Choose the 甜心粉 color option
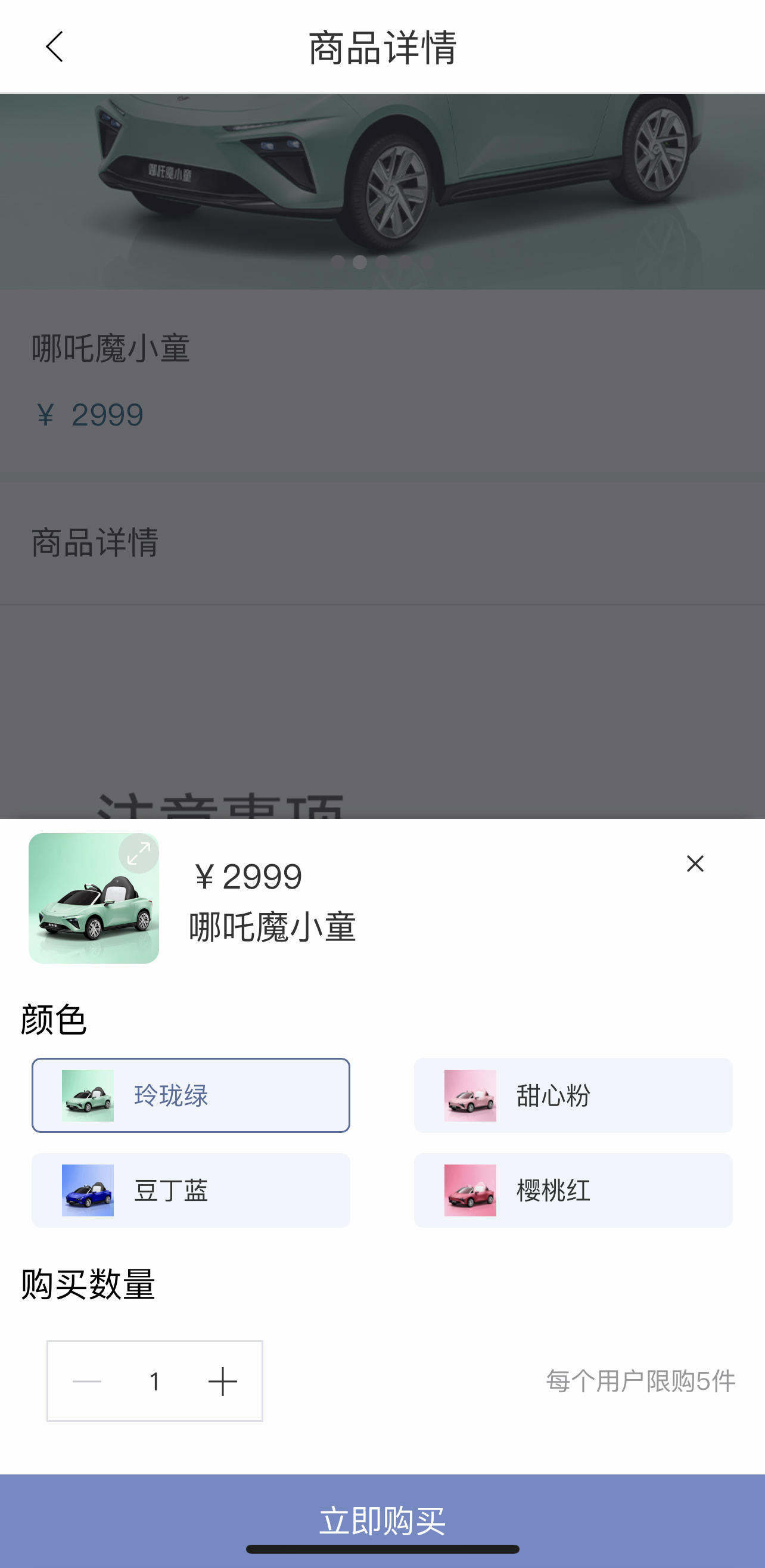This screenshot has width=765, height=1568. pyautogui.click(x=573, y=1095)
